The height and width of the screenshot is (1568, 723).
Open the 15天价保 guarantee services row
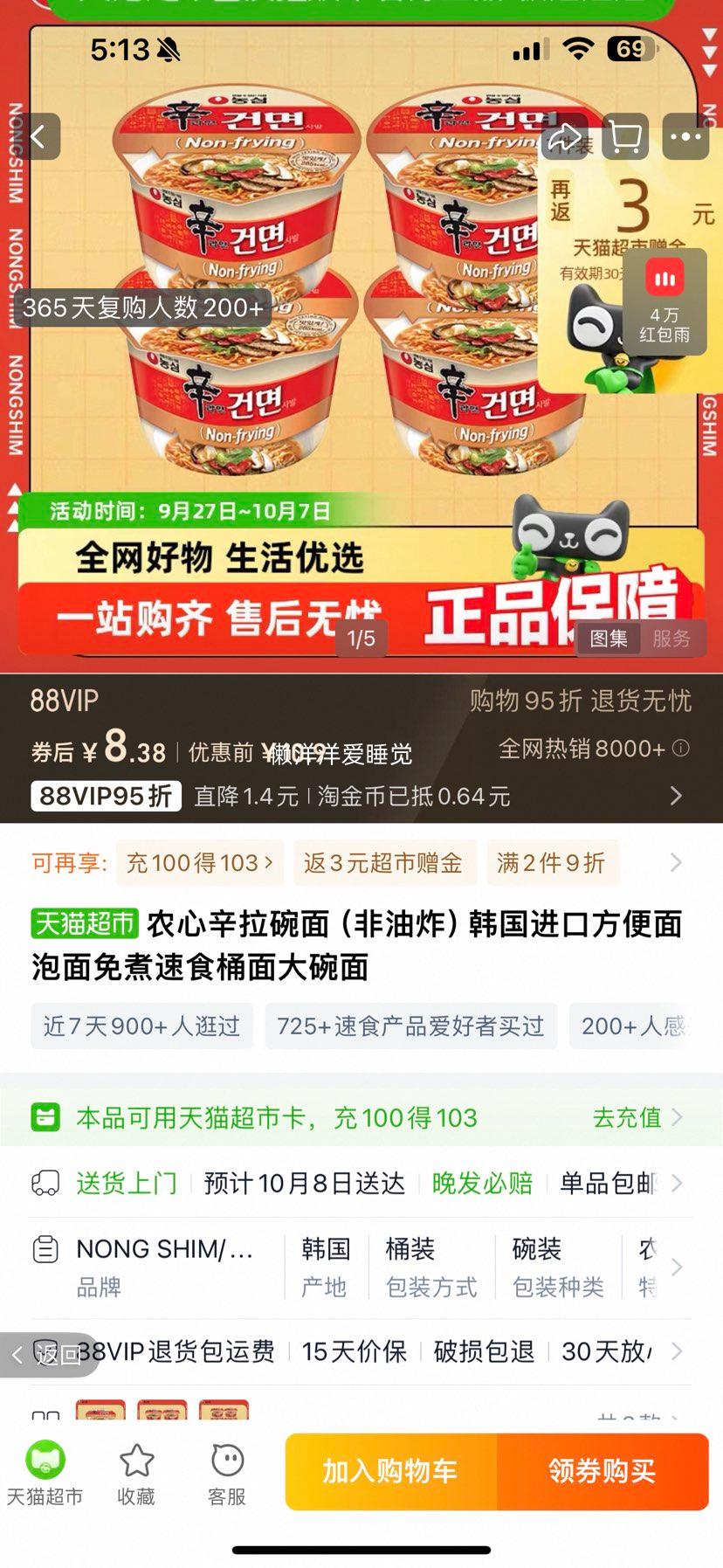coord(354,1351)
